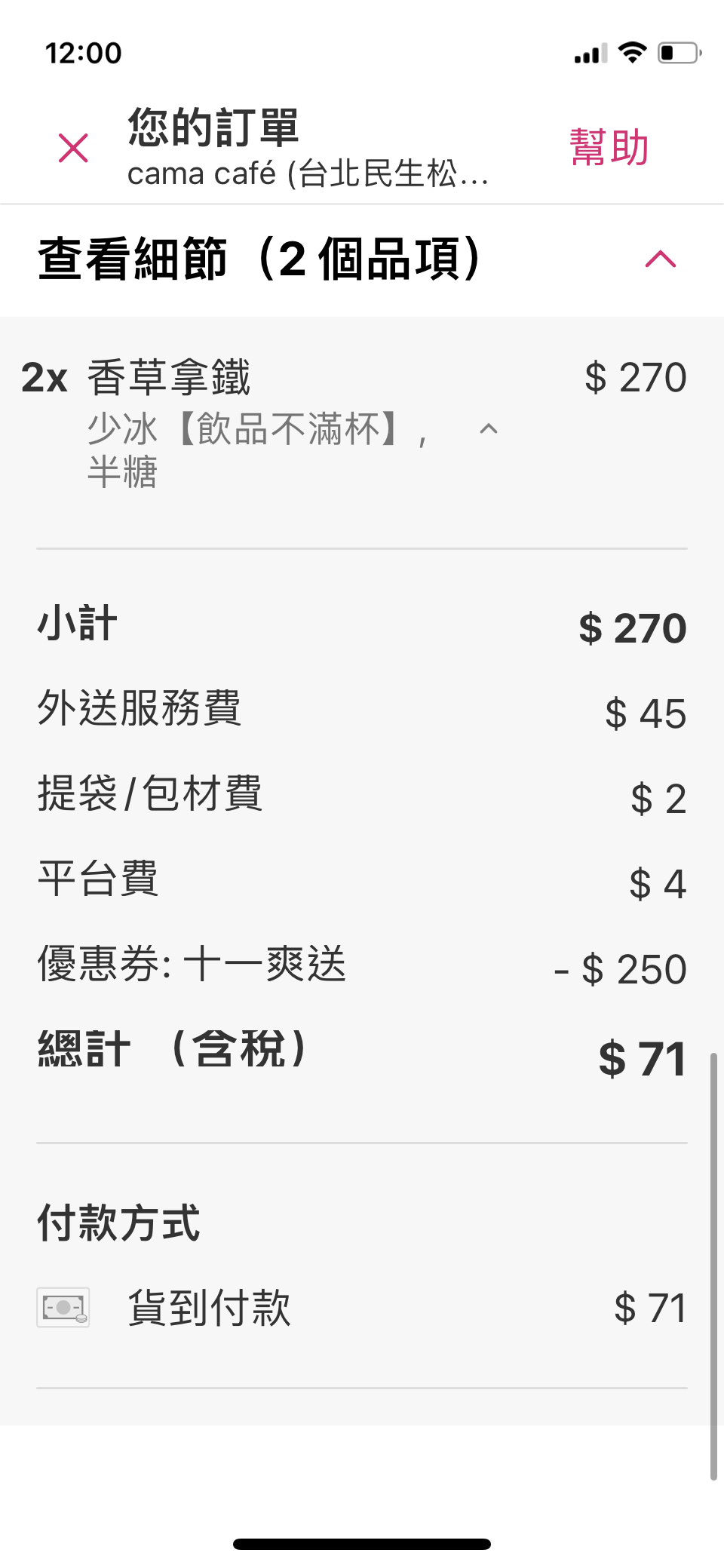Collapse the 香草拿鐵 item options
724x1568 pixels.
click(x=489, y=429)
